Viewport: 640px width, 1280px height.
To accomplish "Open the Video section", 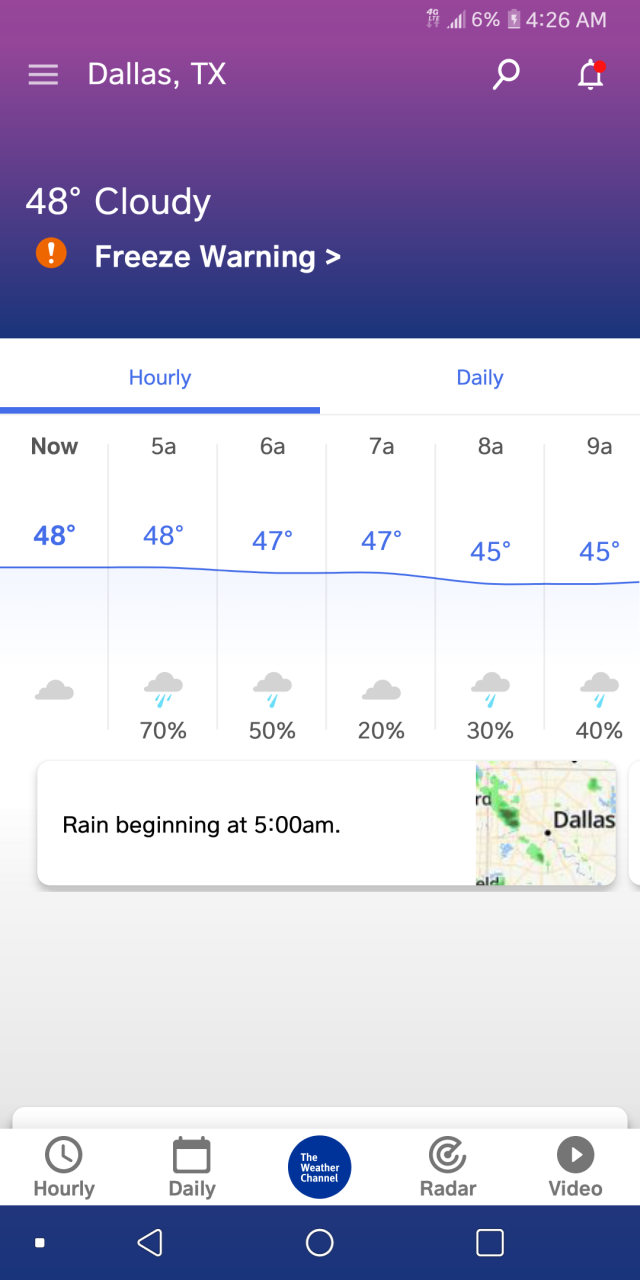I will tap(575, 1167).
